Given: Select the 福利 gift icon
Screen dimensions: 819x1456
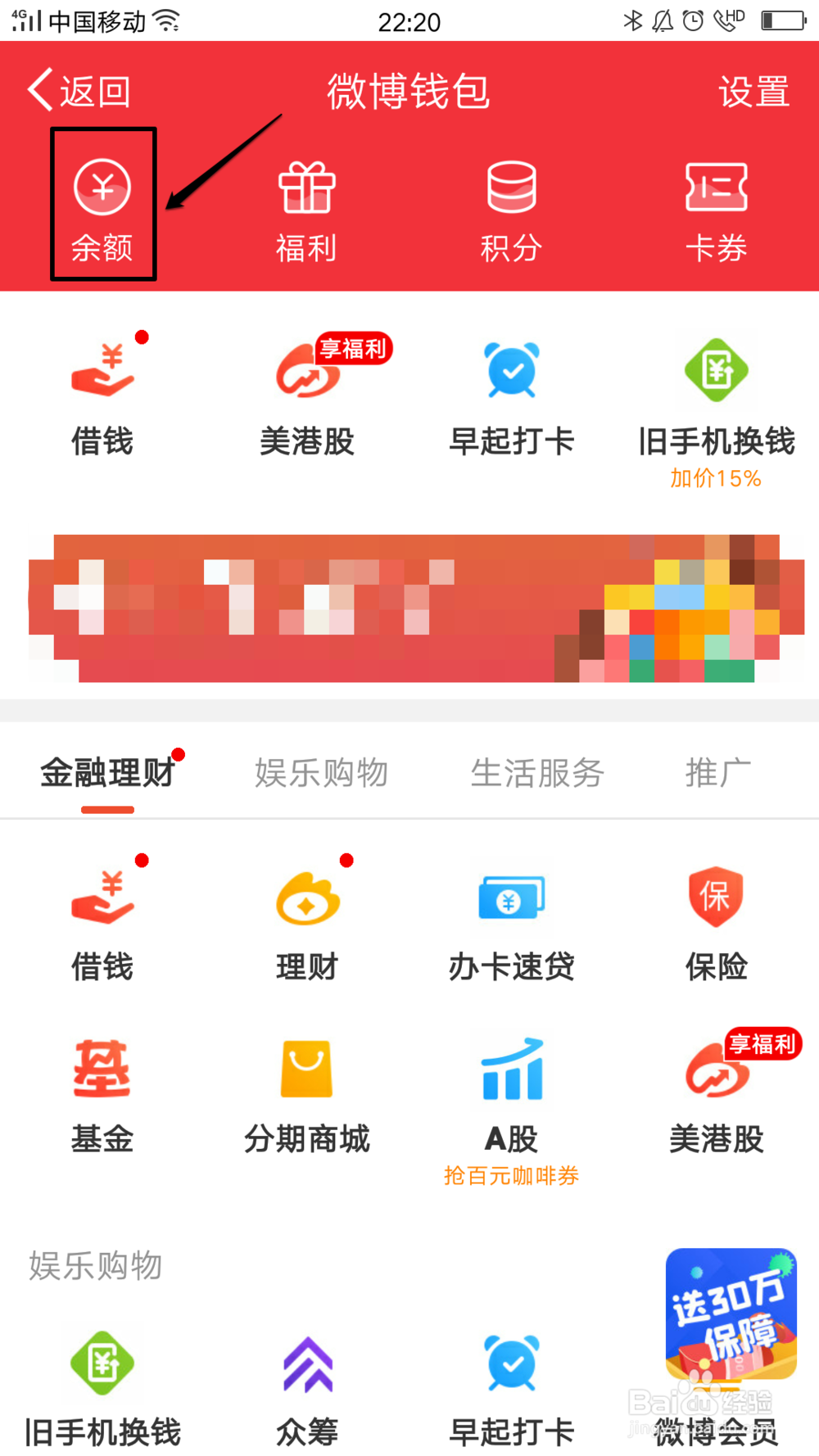Looking at the screenshot, I should tap(307, 201).
